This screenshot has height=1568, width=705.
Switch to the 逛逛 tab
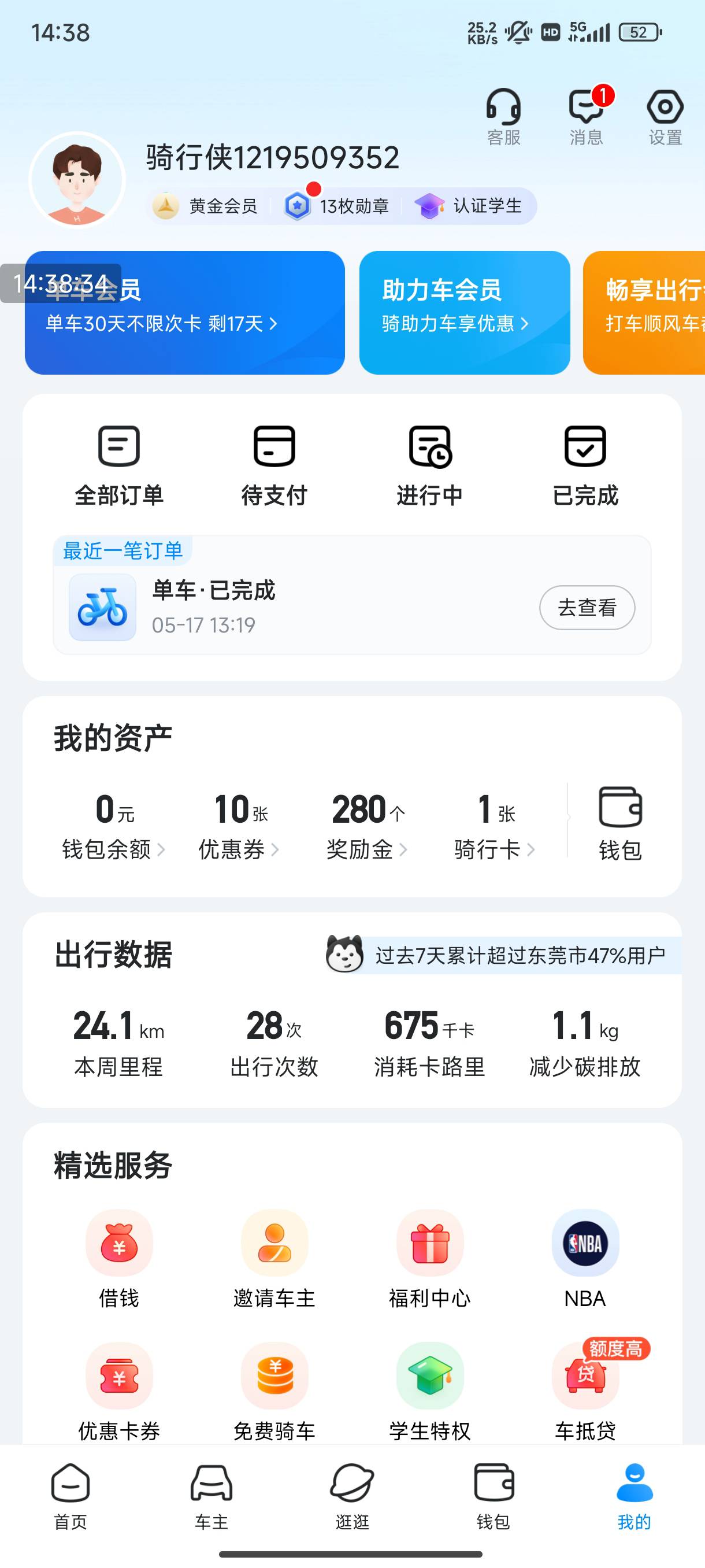click(x=352, y=1497)
